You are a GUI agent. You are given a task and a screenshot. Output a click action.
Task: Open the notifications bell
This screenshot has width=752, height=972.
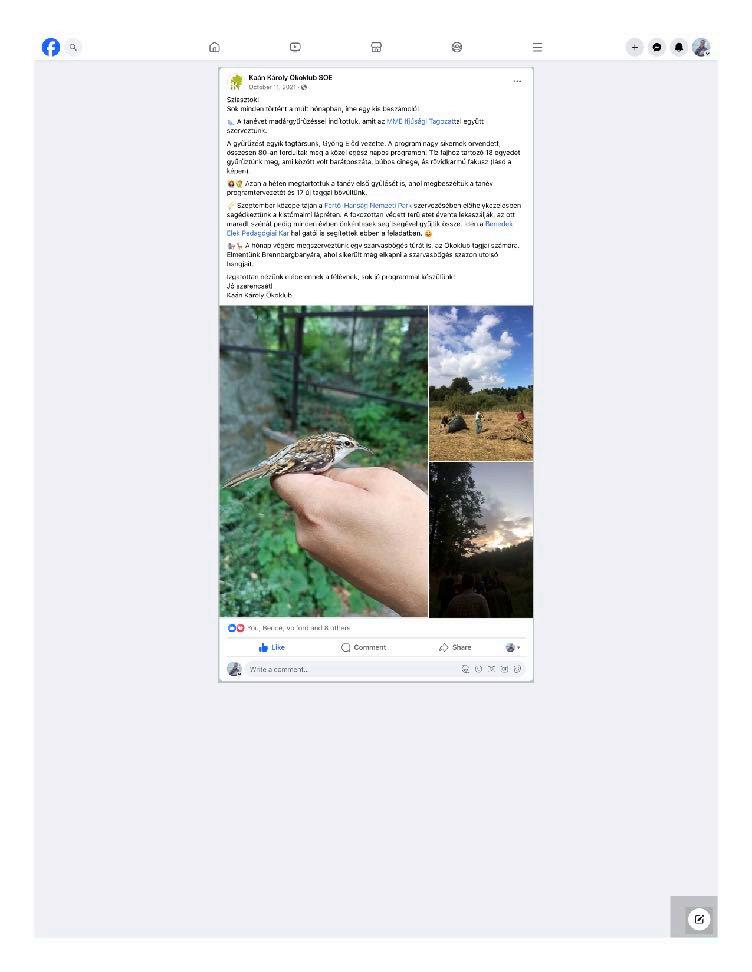[x=679, y=47]
